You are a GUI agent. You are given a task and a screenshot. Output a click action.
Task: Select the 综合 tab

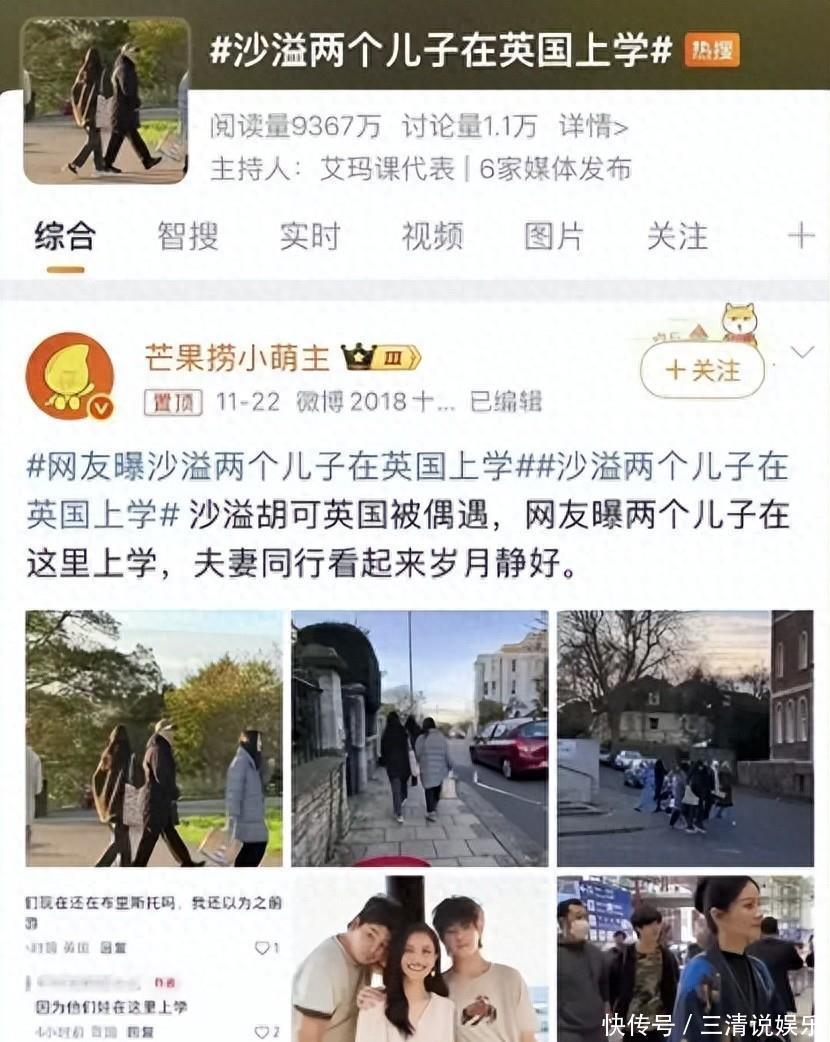[x=65, y=236]
